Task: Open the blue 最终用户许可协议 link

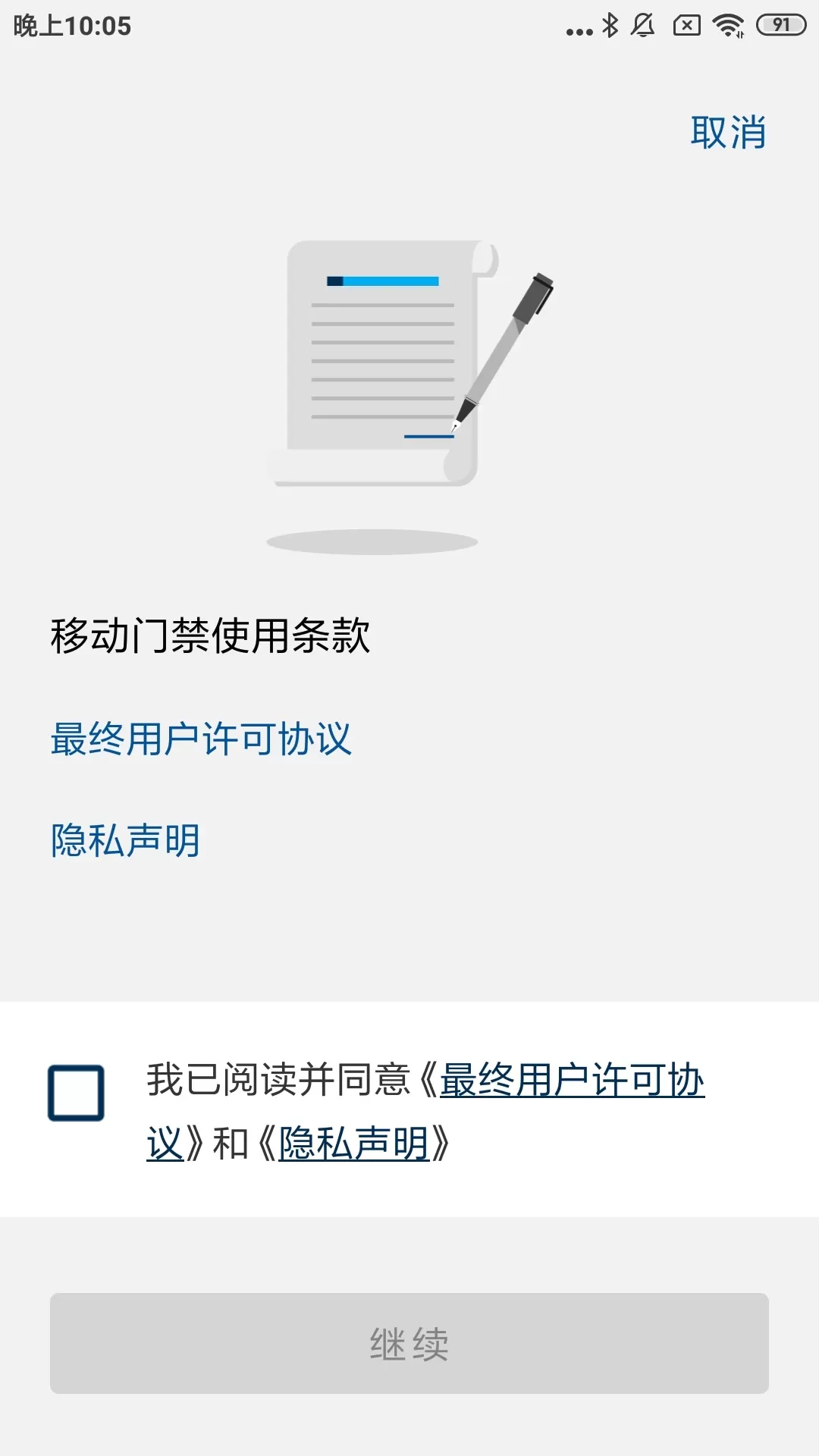Action: tap(201, 739)
